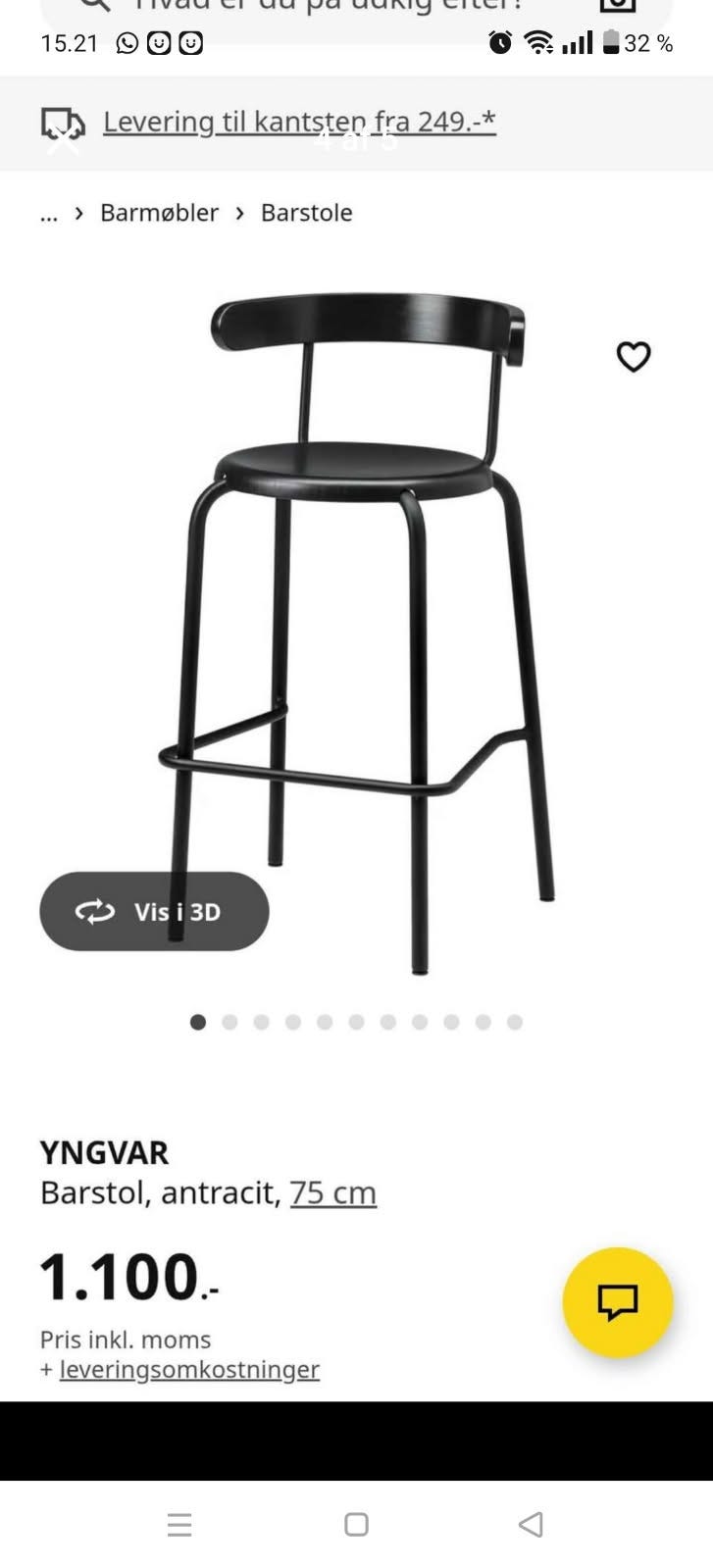Open the Barstole breadcrumb category
713x1568 pixels.
point(306,213)
